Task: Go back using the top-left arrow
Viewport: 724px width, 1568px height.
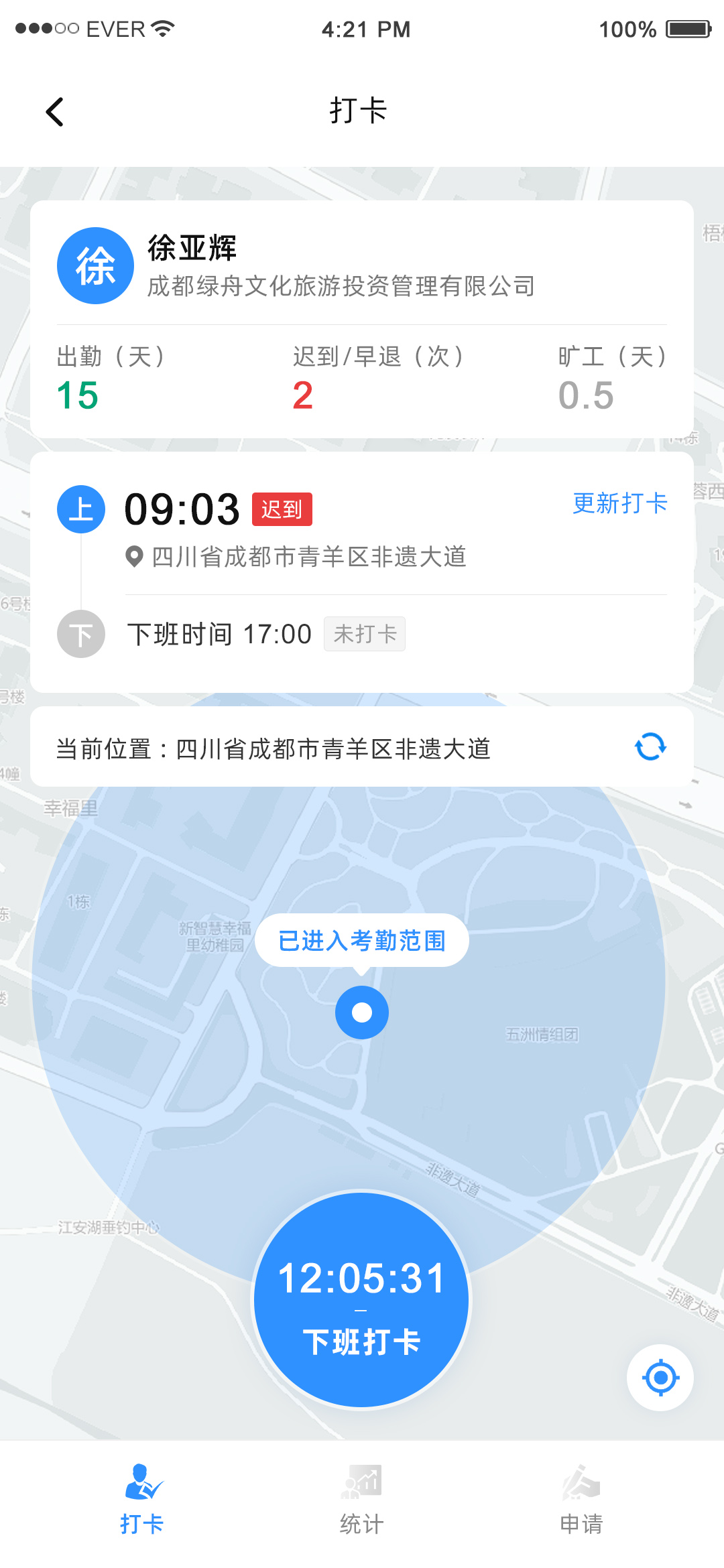Action: pyautogui.click(x=55, y=112)
